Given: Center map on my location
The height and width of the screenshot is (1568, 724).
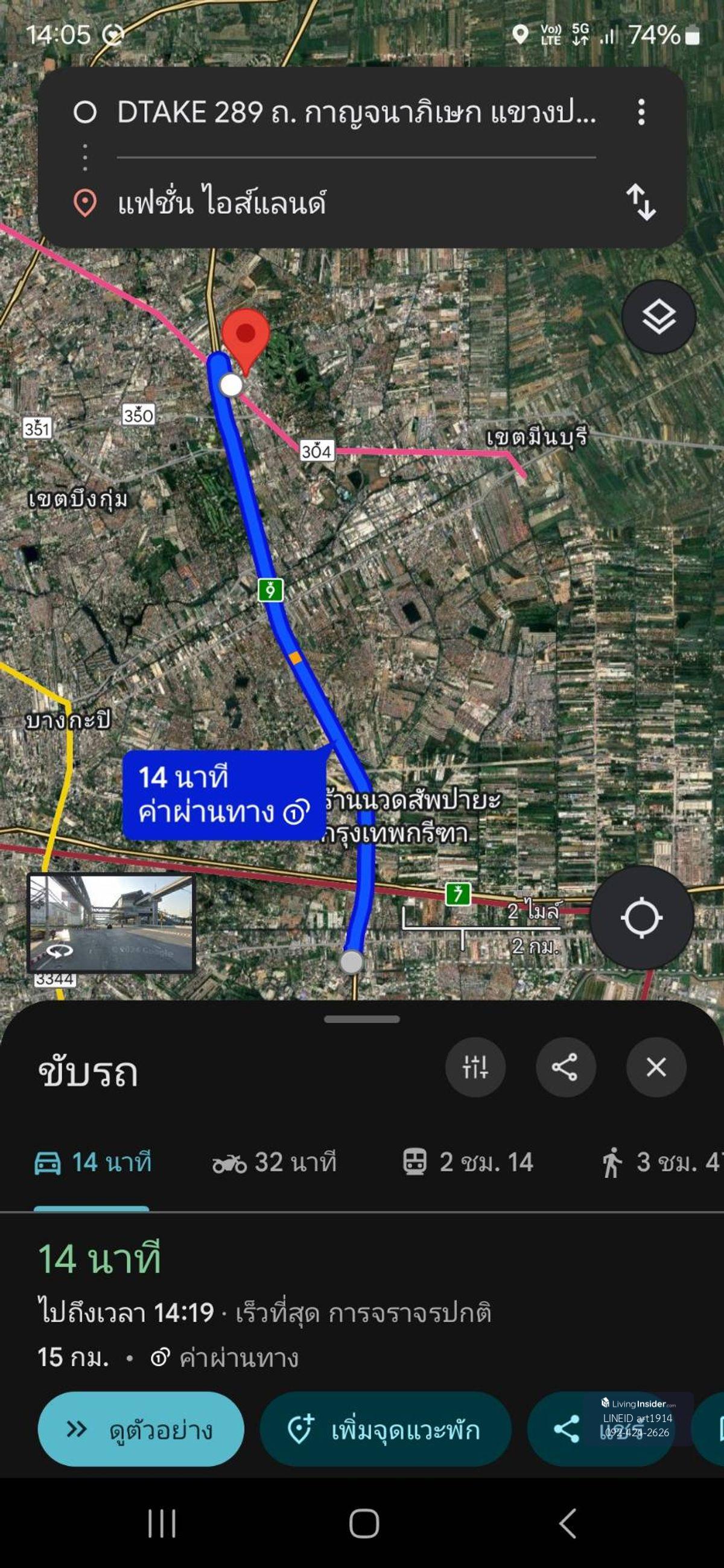Looking at the screenshot, I should pyautogui.click(x=641, y=917).
